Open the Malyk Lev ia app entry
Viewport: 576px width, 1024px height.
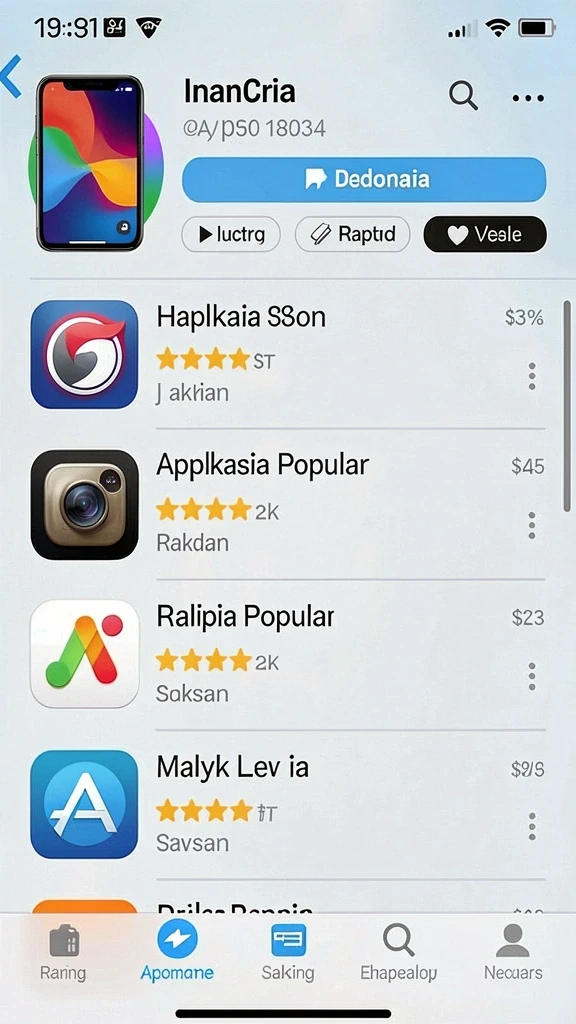pos(288,805)
